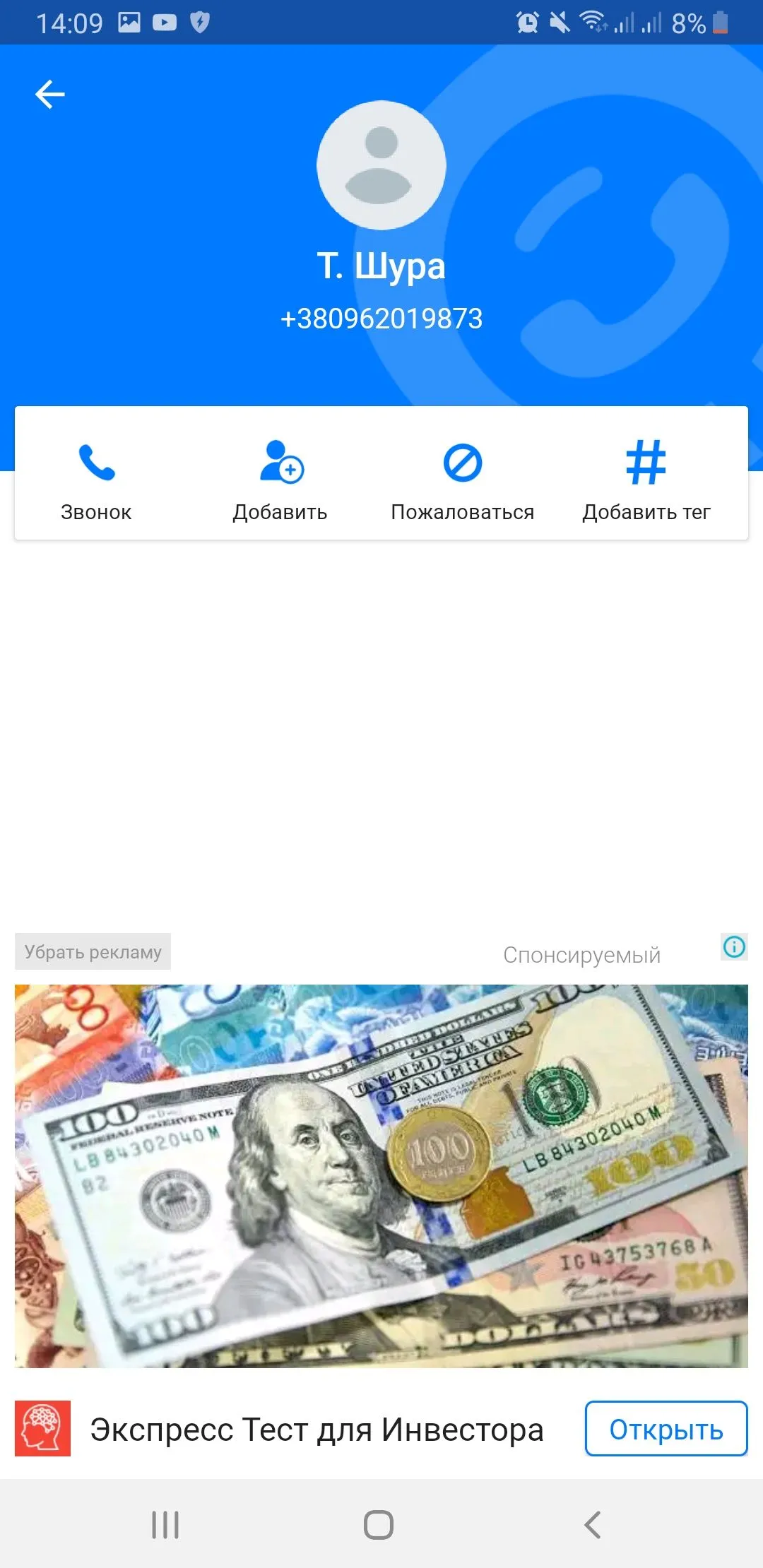Viewport: 763px width, 1568px height.
Task: Tap Открыть on the investor test ad
Action: 666,1429
